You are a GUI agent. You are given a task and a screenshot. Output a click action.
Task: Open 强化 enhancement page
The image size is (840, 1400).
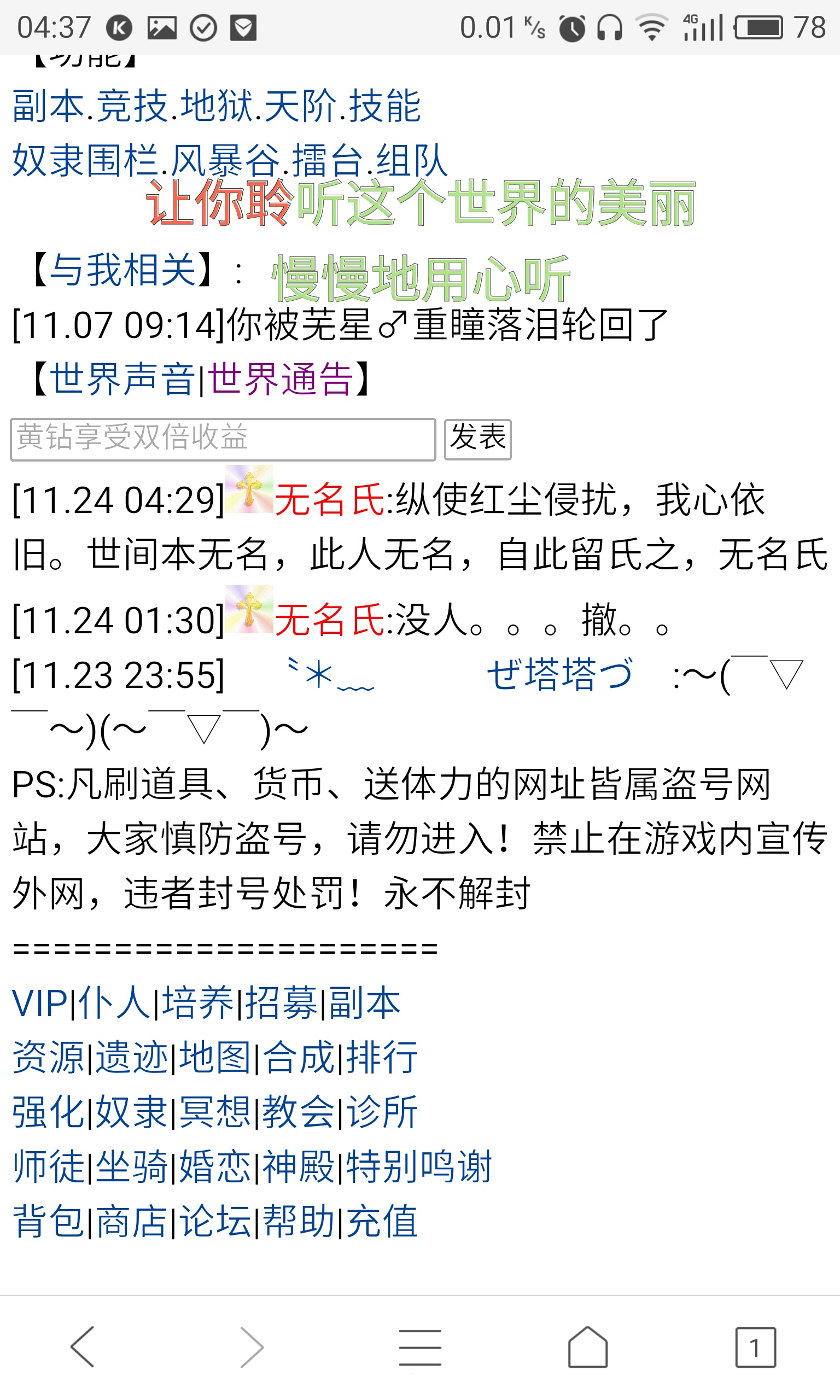click(x=48, y=1111)
